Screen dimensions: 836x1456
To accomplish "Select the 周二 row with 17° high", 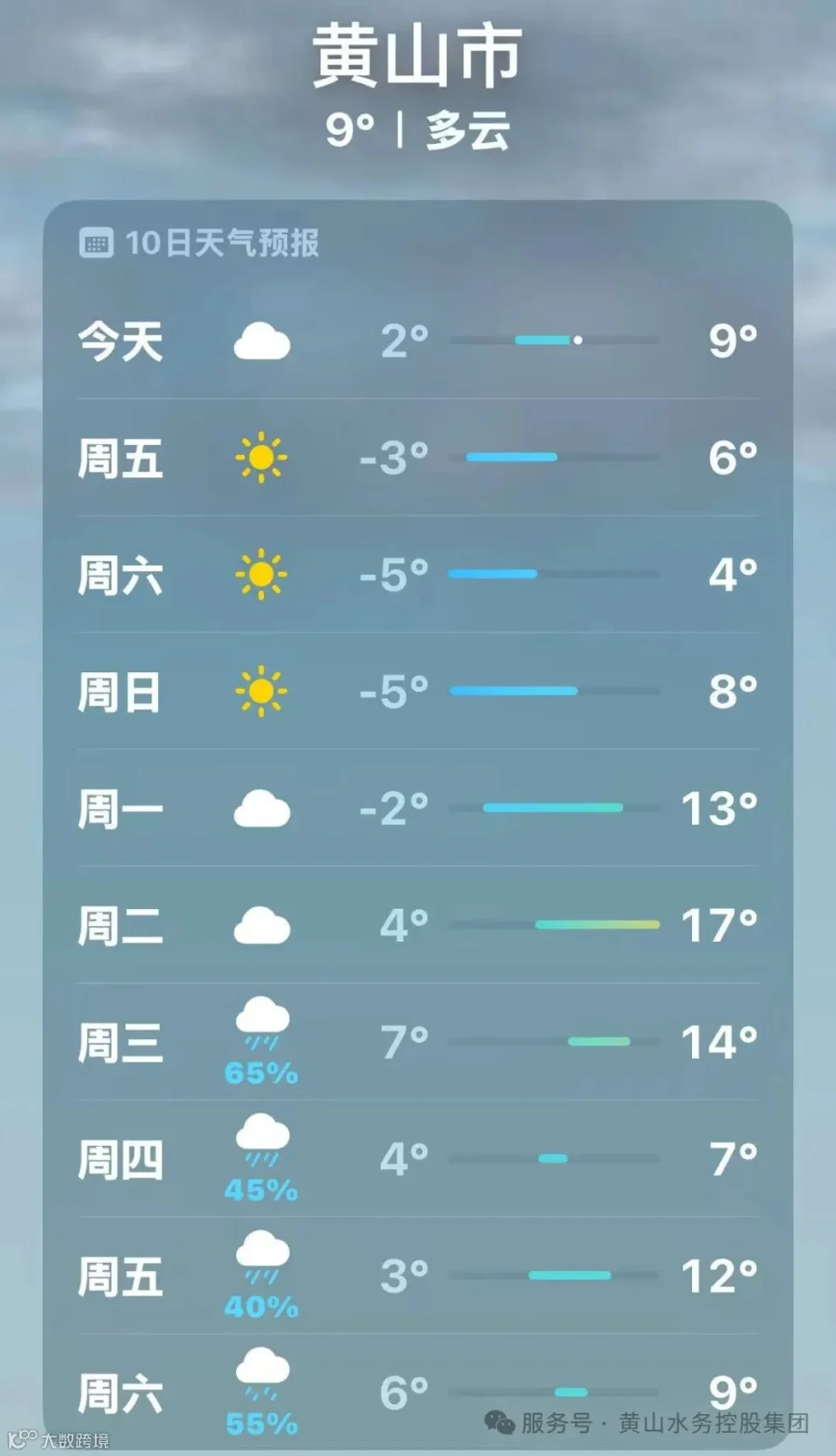I will (418, 926).
